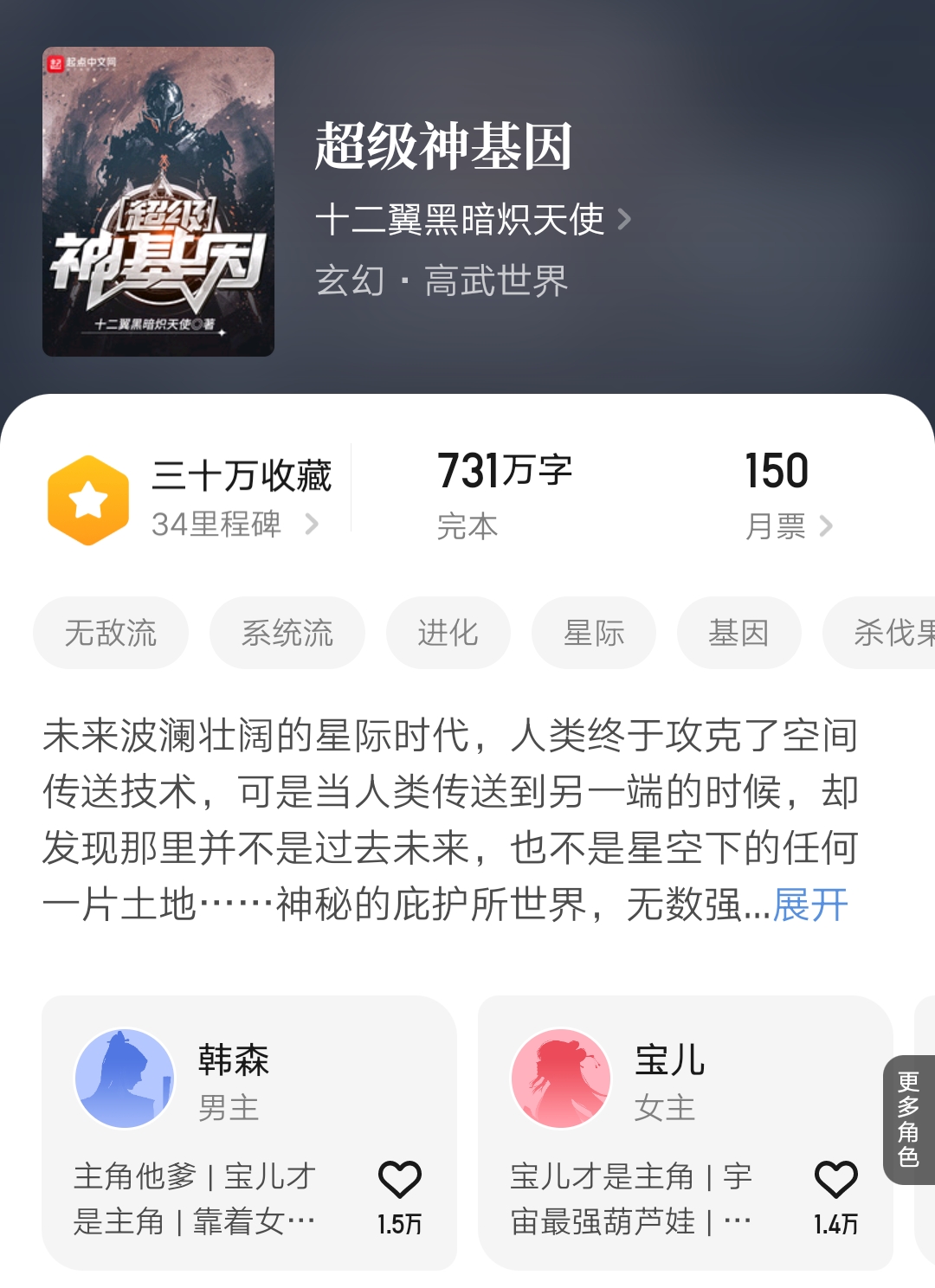Open 韩森's blue character avatar
Viewport: 935px width, 1288px height.
click(x=124, y=1078)
